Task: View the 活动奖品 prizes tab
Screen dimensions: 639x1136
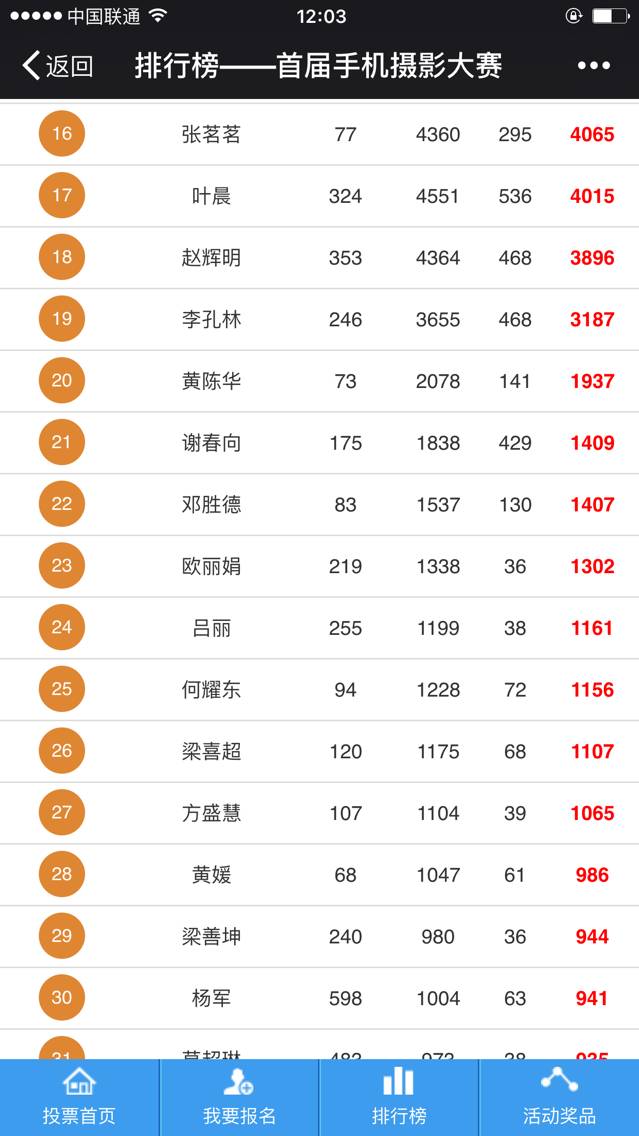Action: pyautogui.click(x=559, y=1098)
